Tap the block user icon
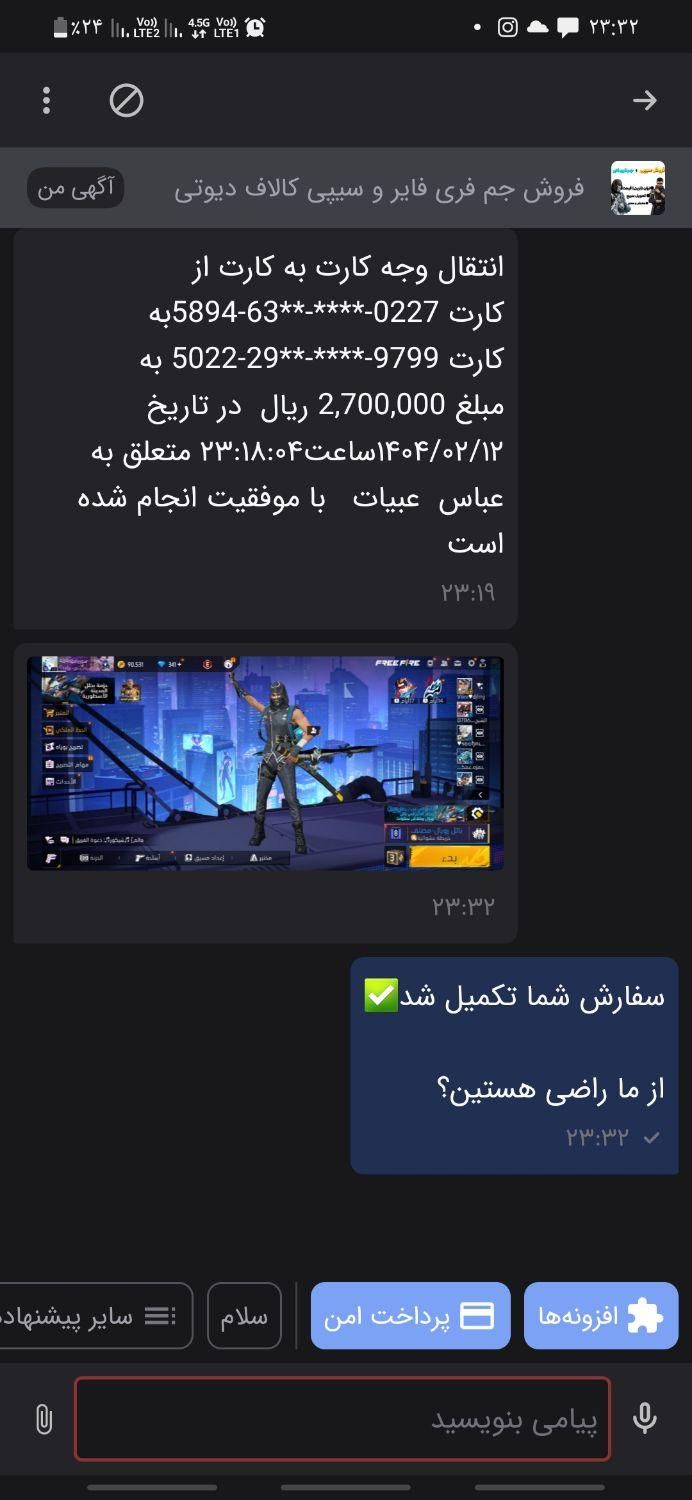Image resolution: width=692 pixels, height=1500 pixels. [126, 100]
